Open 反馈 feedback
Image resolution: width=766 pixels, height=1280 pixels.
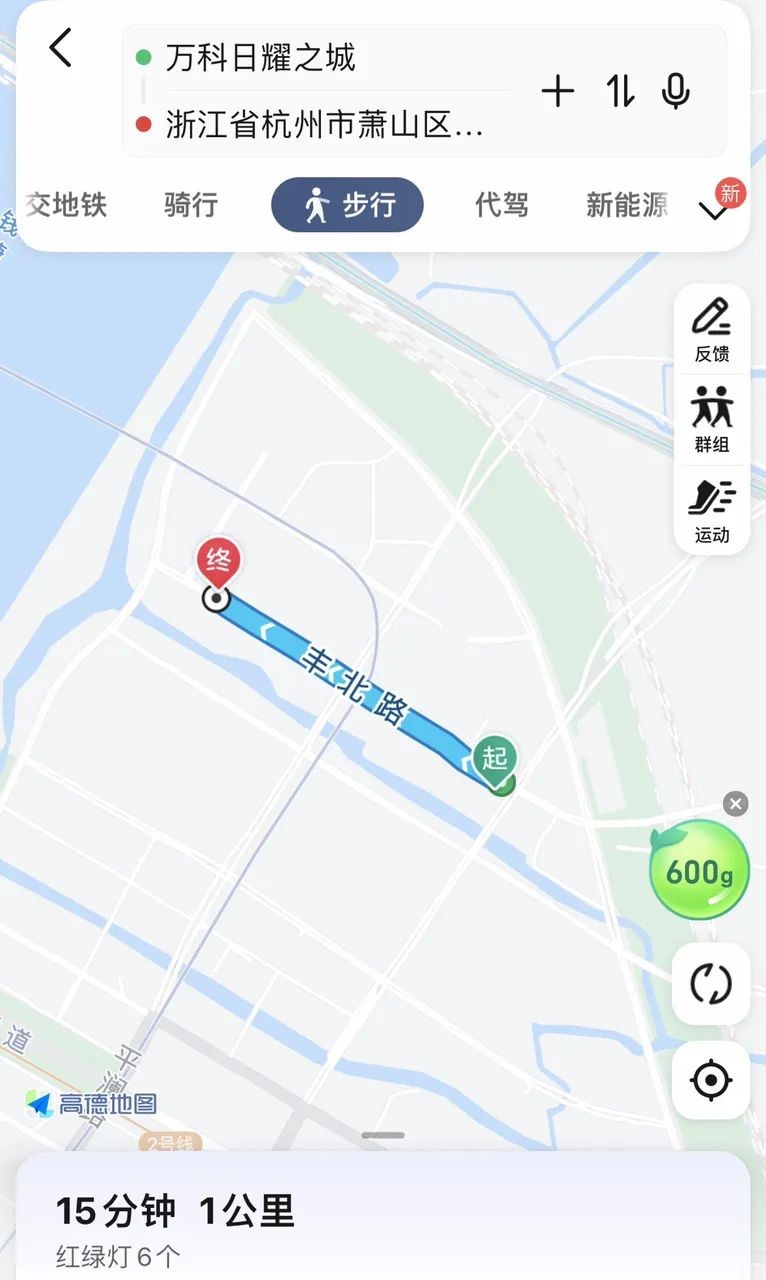712,329
